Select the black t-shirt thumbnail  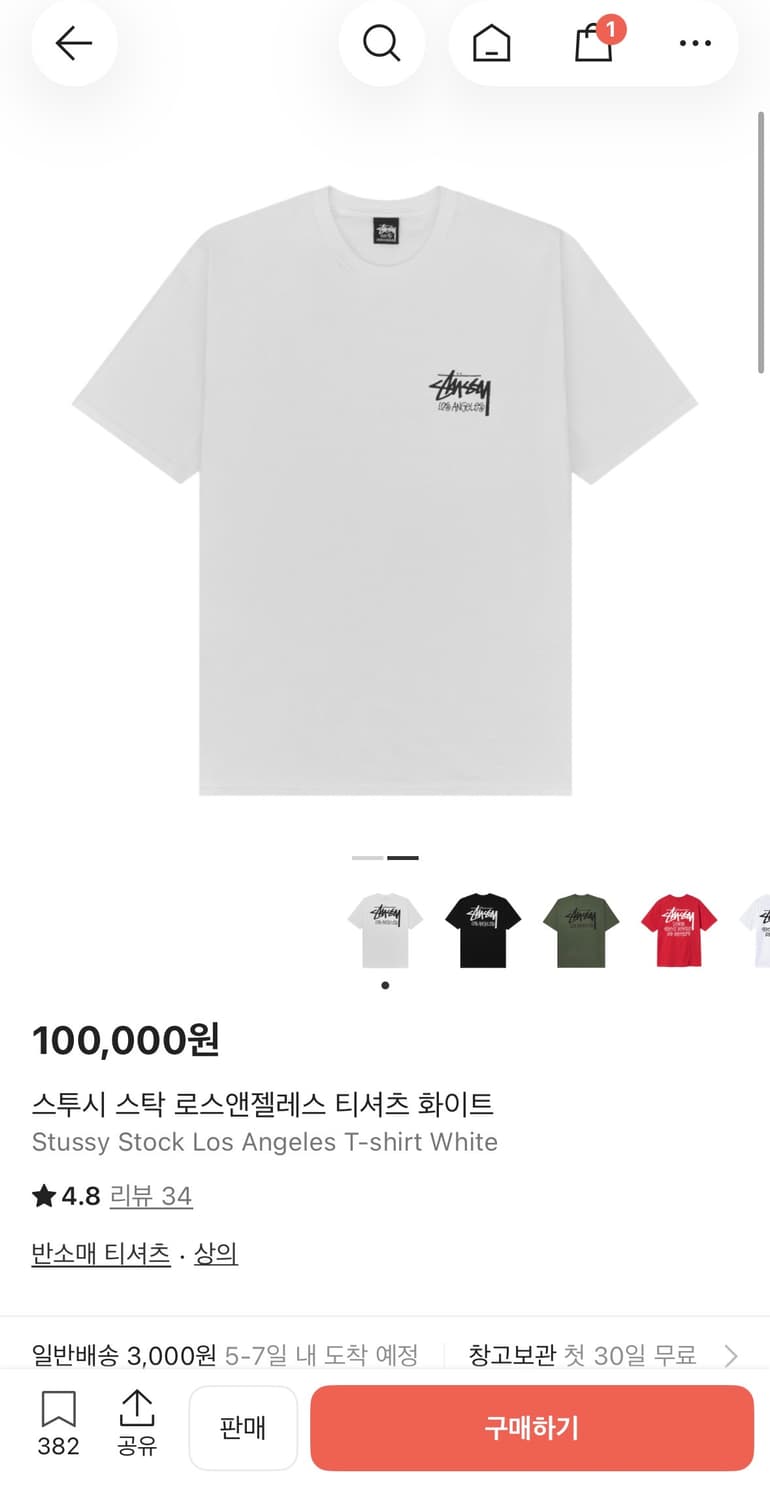483,929
